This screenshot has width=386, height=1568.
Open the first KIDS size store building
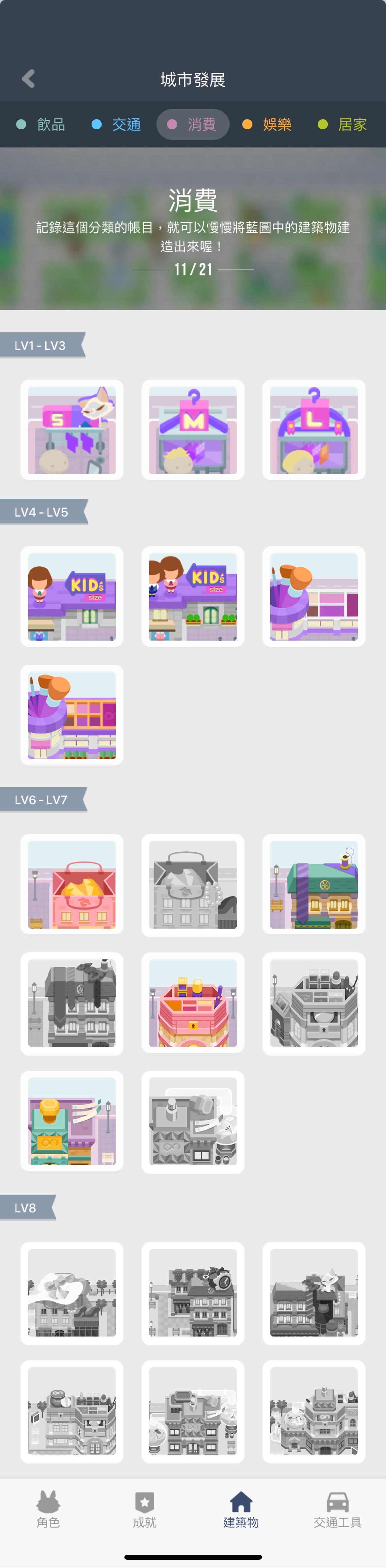coord(72,597)
